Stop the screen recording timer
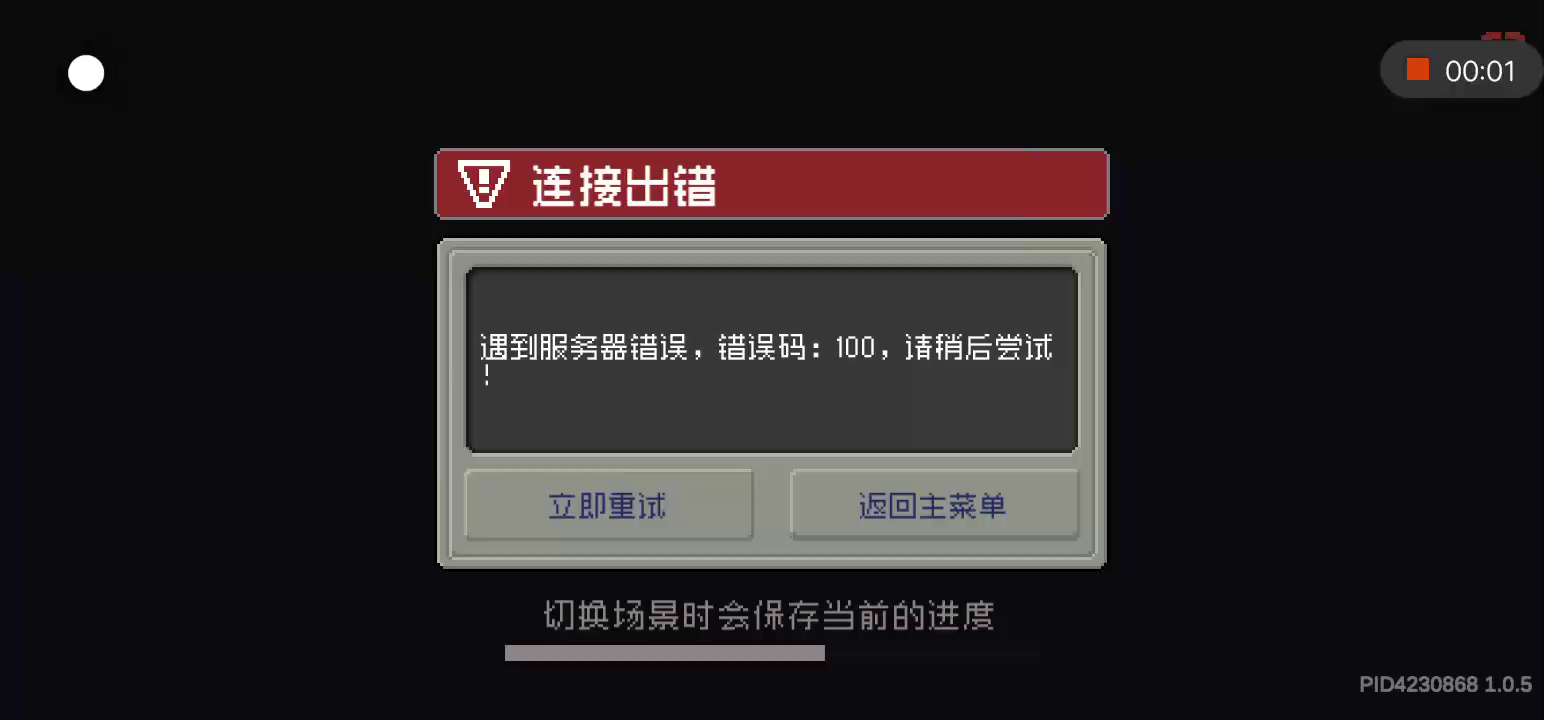Screen dimensions: 1544x720 click(1418, 70)
